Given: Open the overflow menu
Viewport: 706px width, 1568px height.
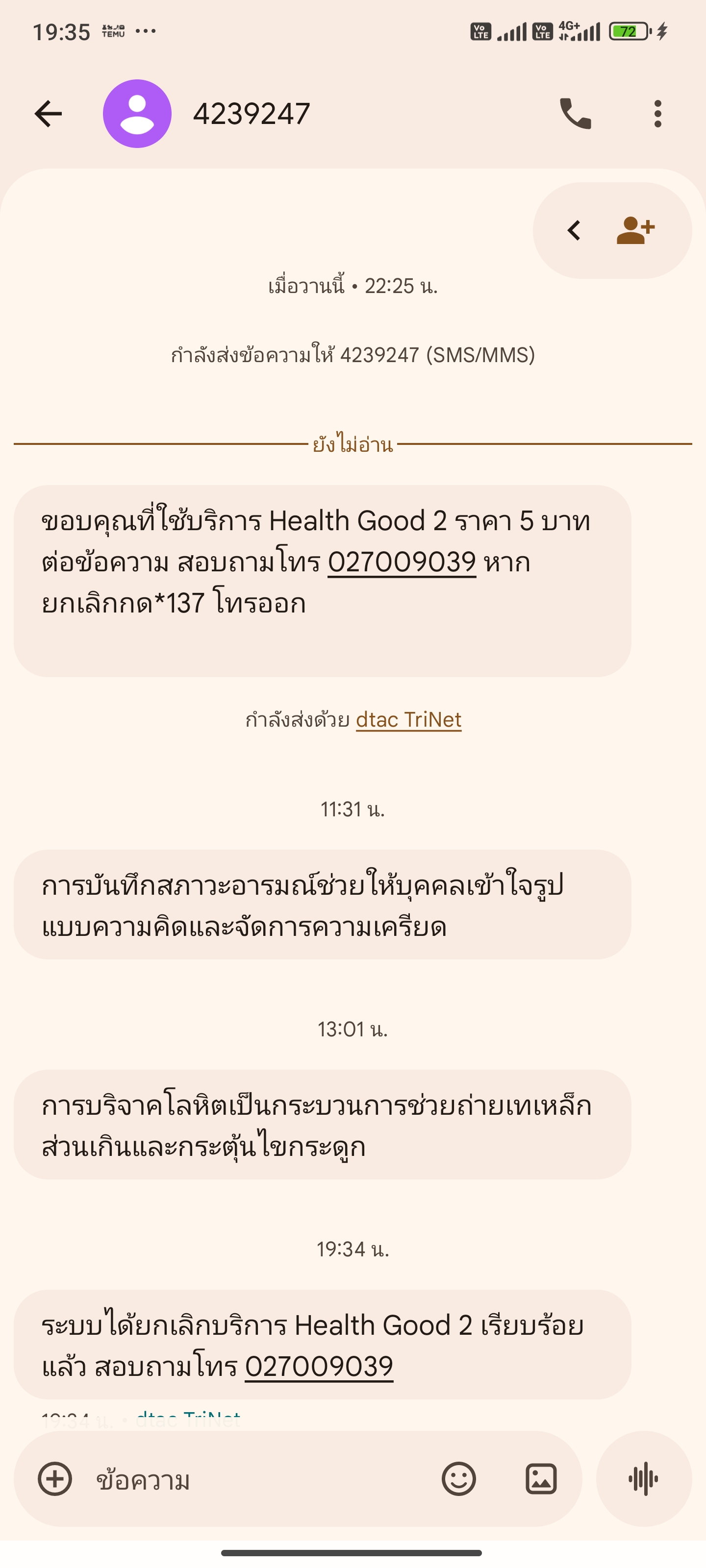Looking at the screenshot, I should [x=657, y=114].
